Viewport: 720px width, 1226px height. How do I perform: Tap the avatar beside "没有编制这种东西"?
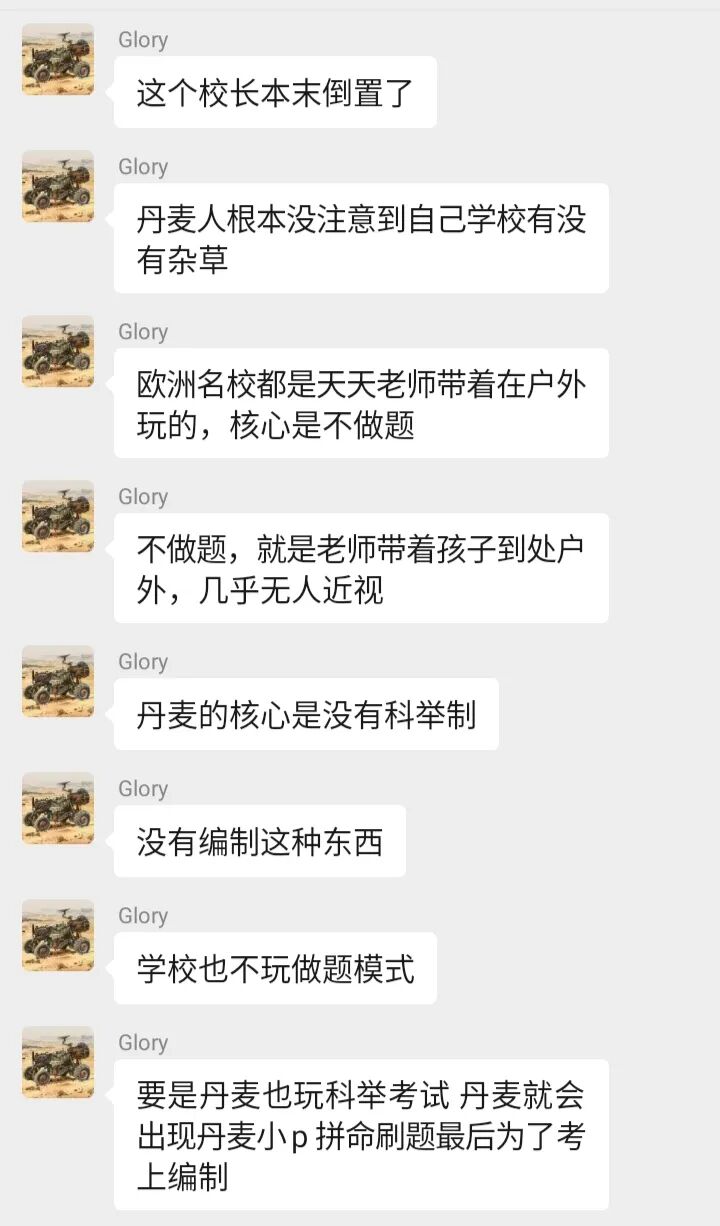[x=58, y=808]
